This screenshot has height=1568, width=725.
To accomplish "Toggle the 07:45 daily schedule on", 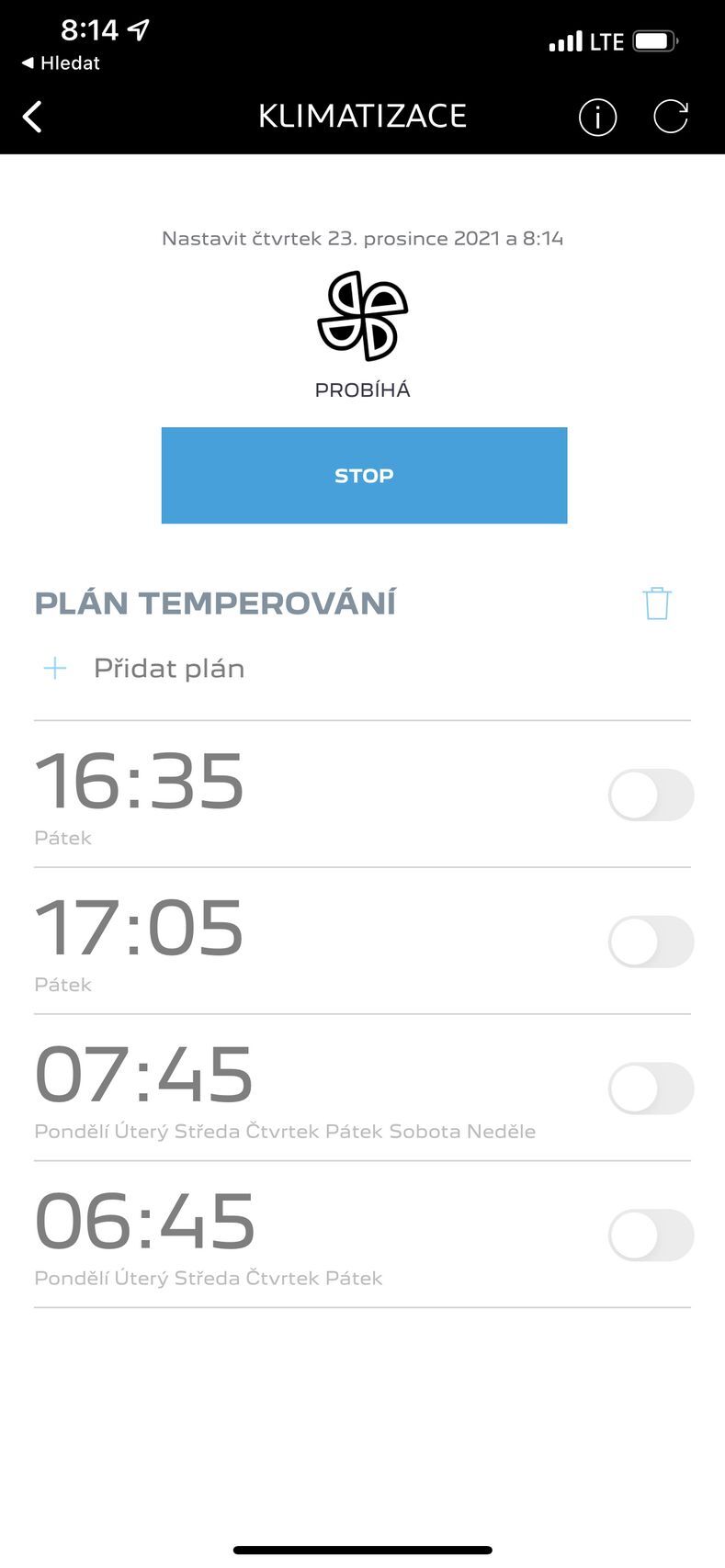I will [x=651, y=1089].
